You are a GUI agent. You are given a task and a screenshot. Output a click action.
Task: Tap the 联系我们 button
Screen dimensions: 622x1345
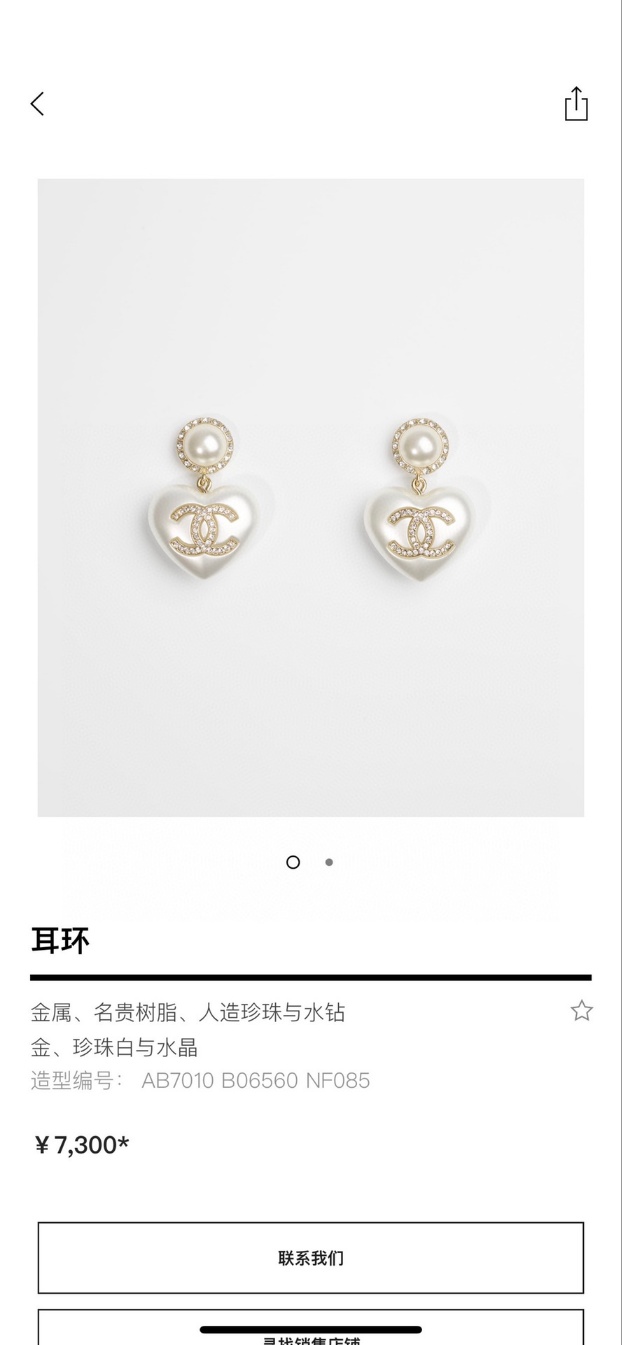[x=311, y=1258]
